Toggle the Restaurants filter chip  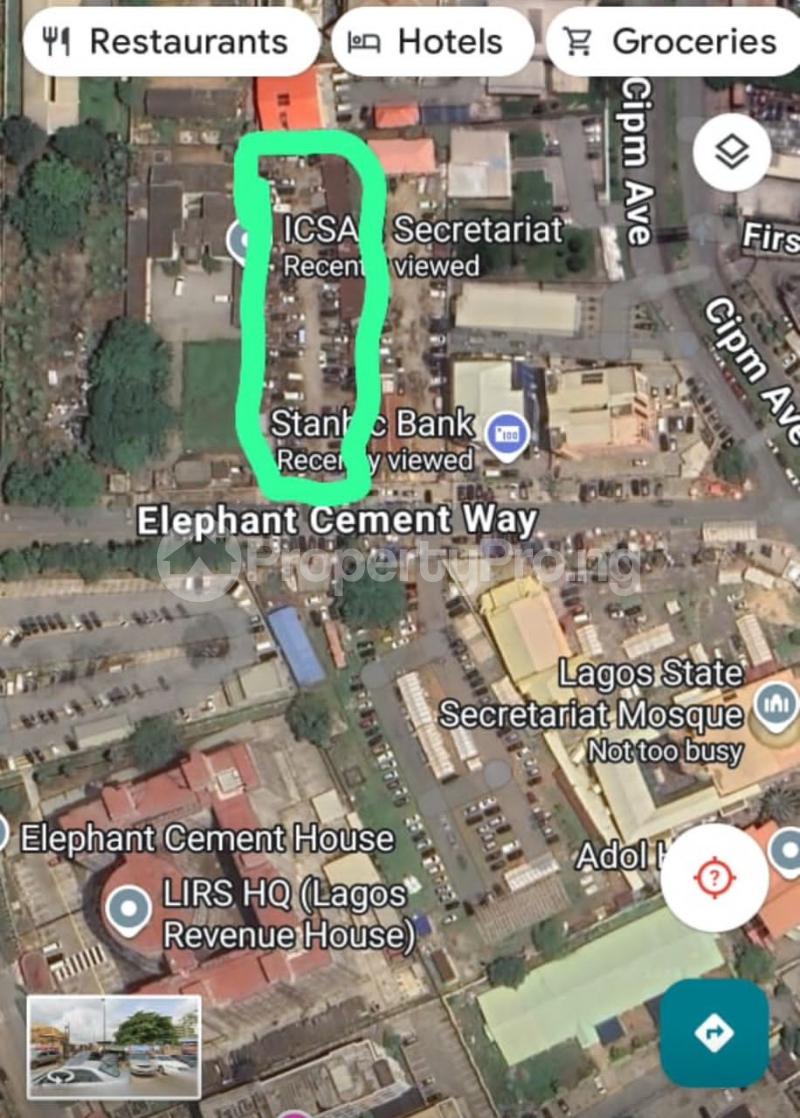coord(170,41)
